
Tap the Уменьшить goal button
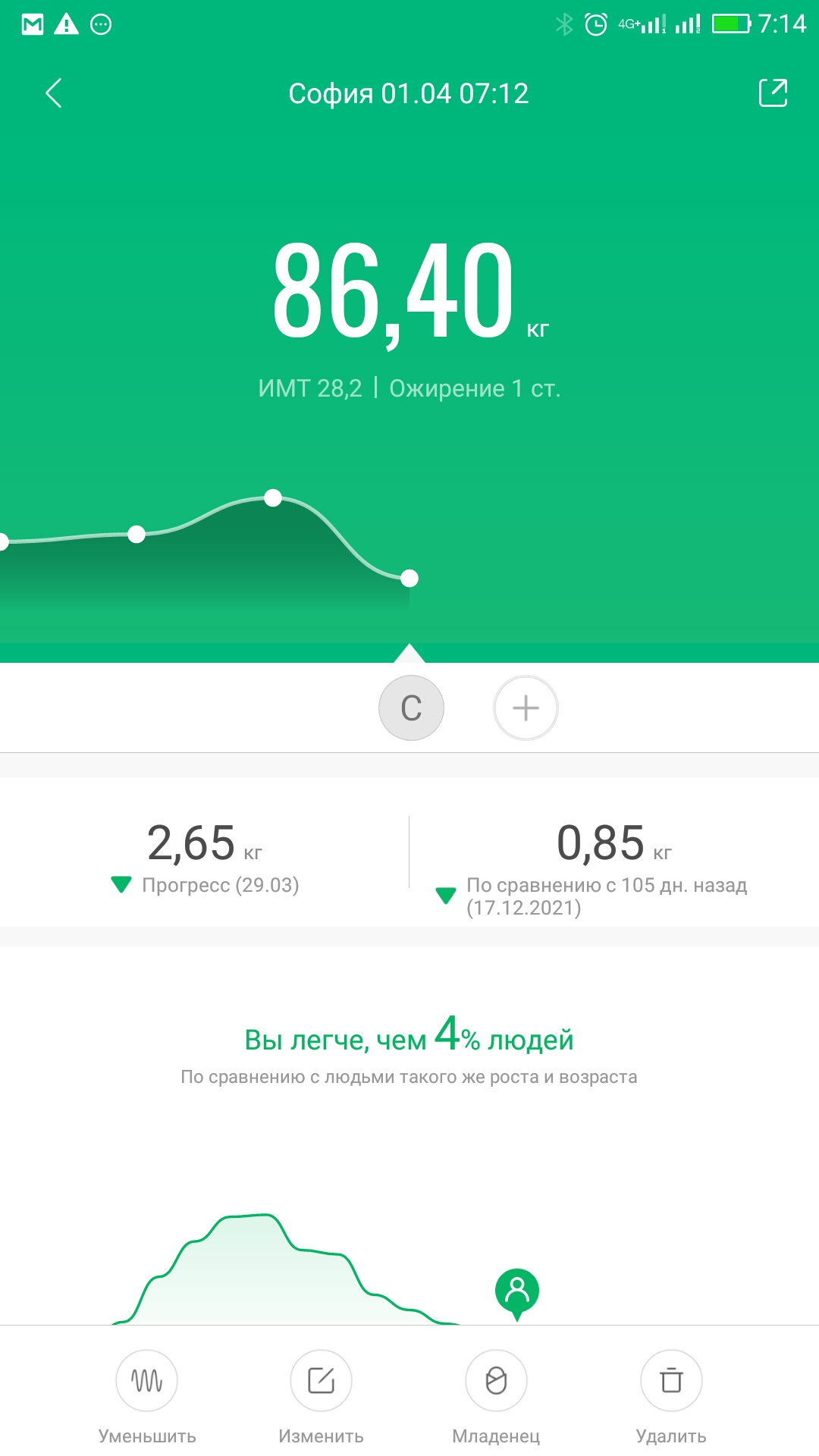(146, 1381)
